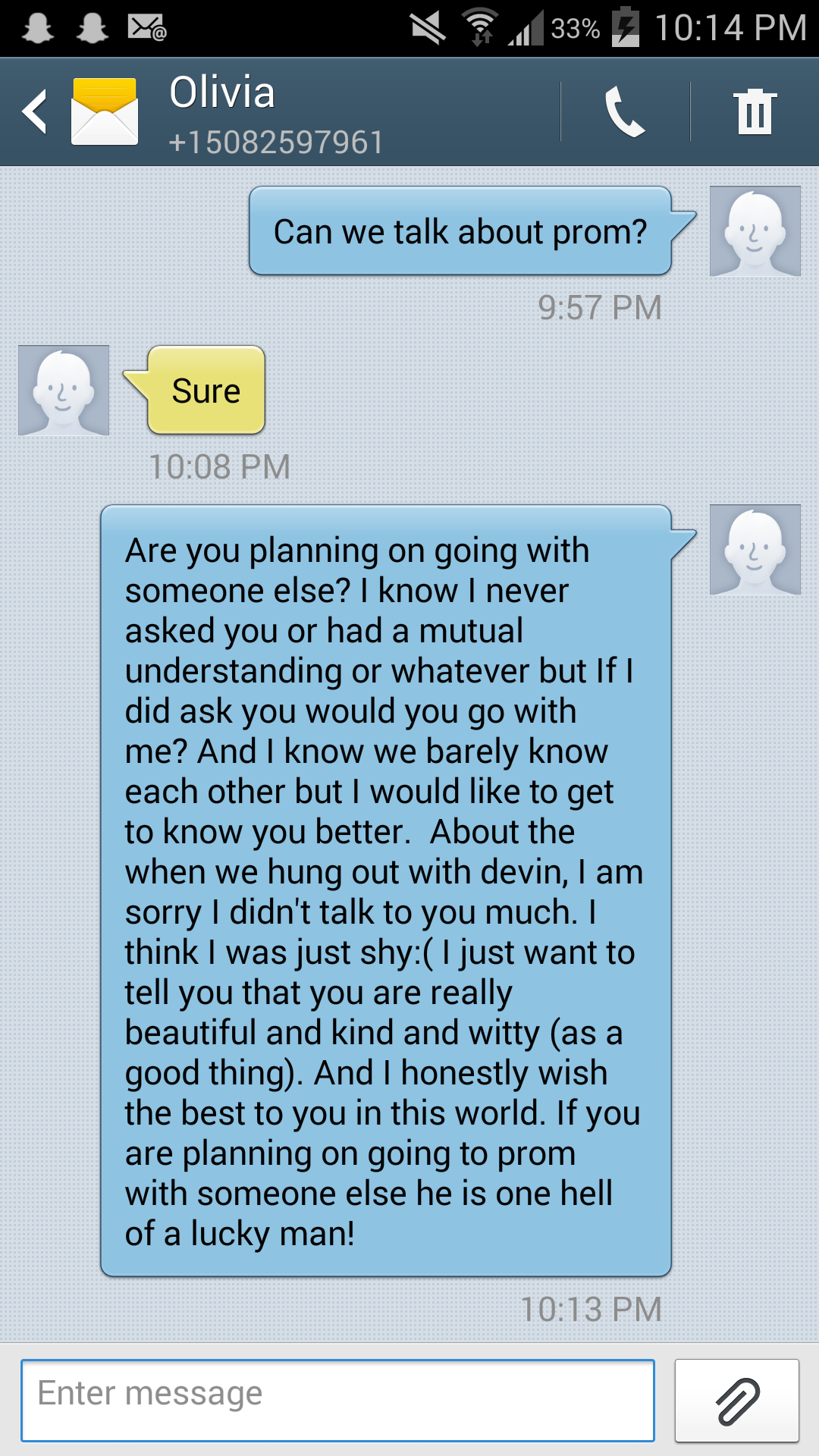819x1456 pixels.
Task: Focus the Enter message field
Action: point(337,1400)
